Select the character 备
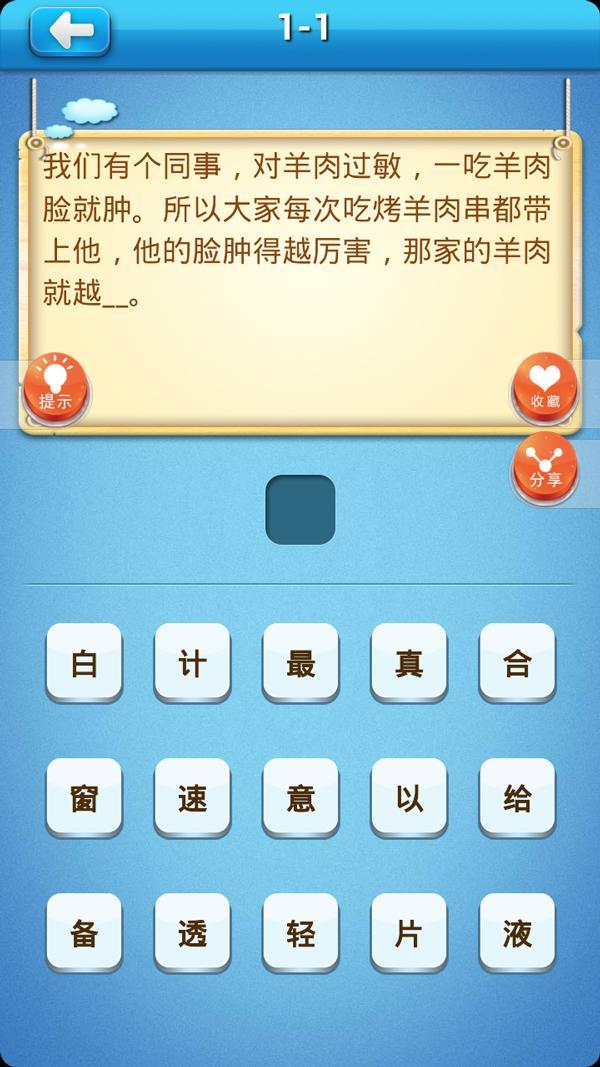The height and width of the screenshot is (1067, 600). tap(84, 932)
